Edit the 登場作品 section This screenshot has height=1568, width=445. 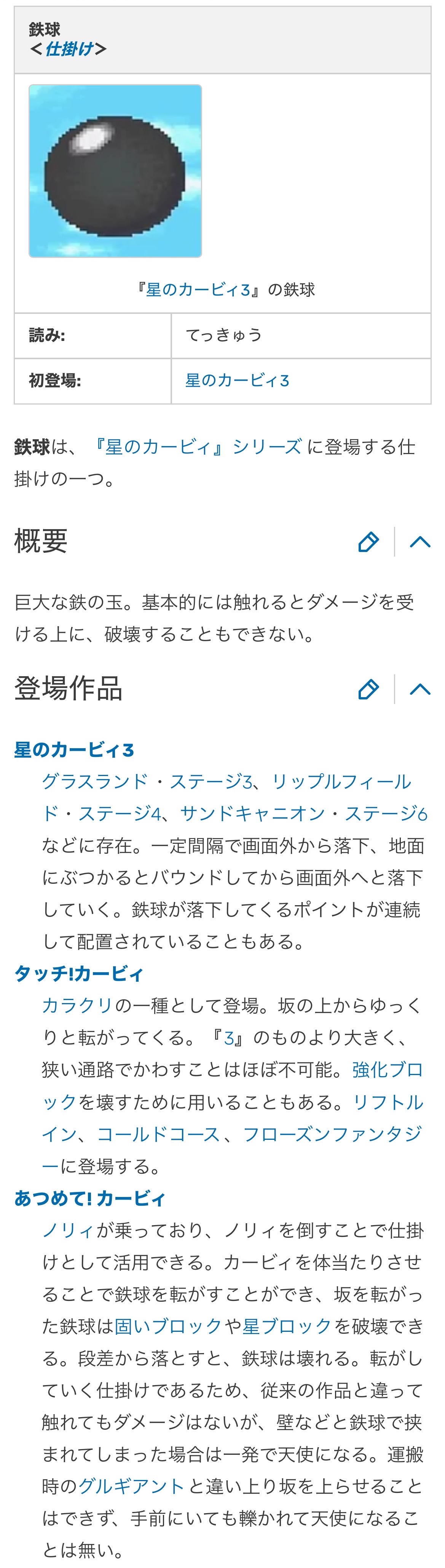coord(368,689)
